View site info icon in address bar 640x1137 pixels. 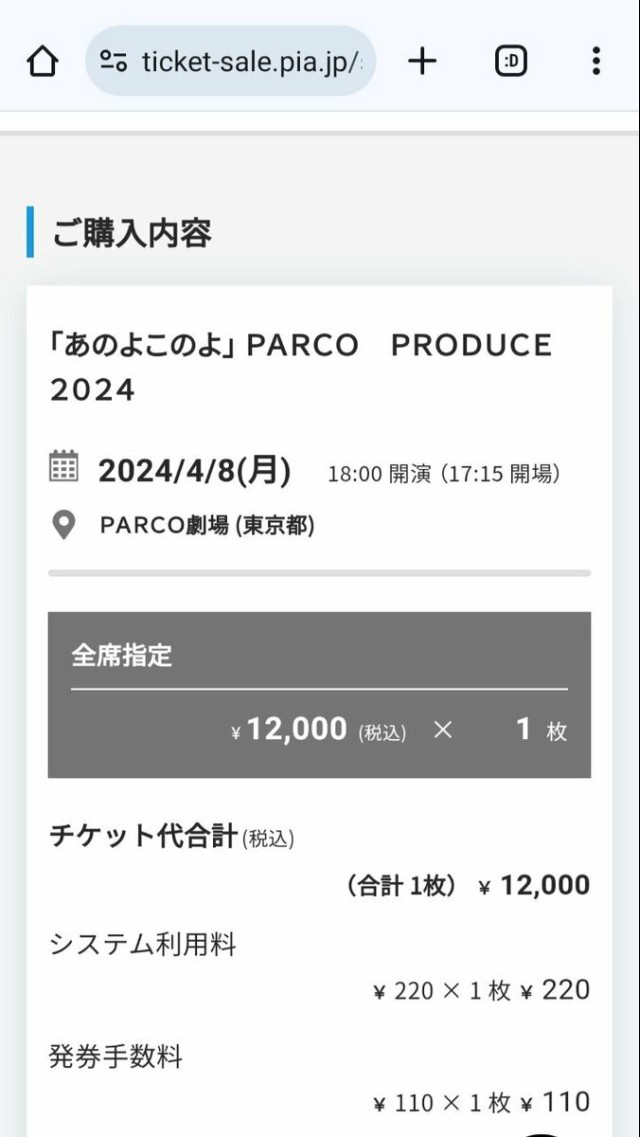coord(113,61)
